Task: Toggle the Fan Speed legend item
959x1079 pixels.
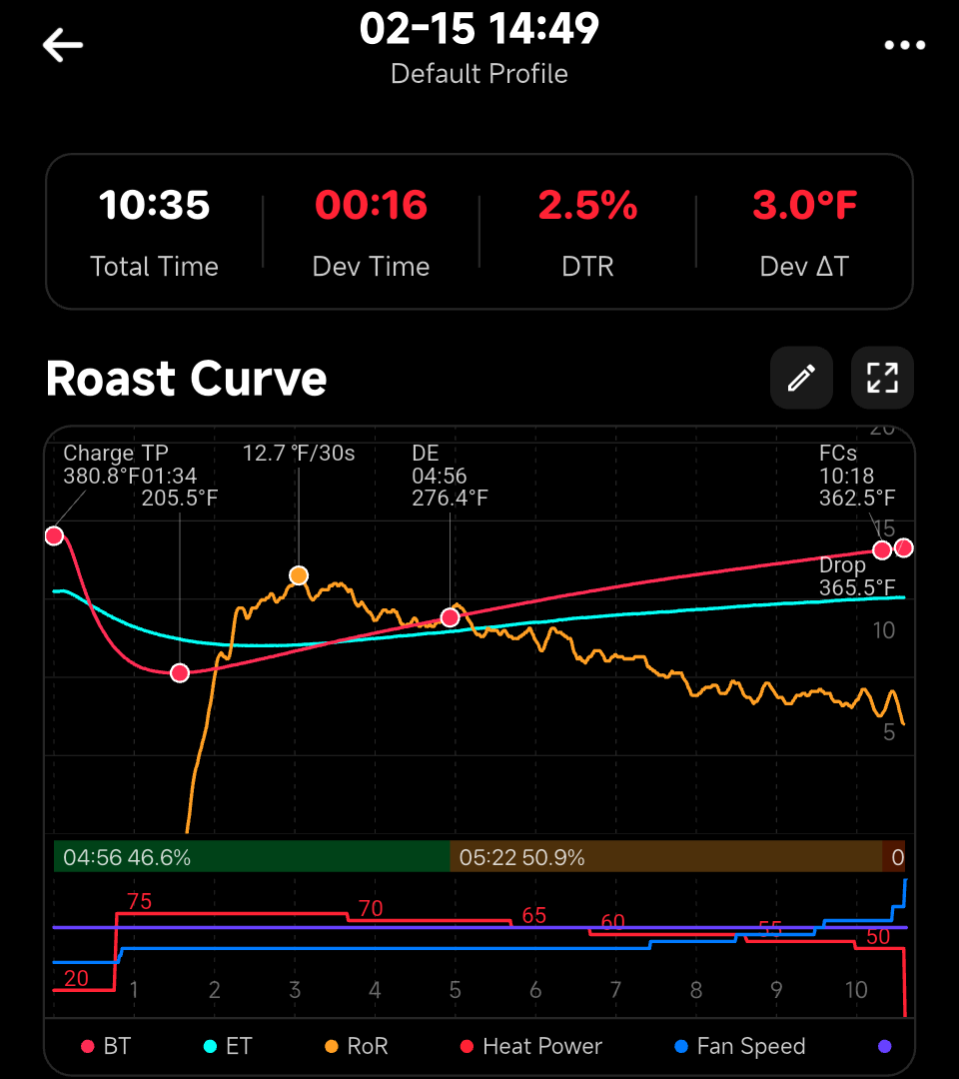Action: pyautogui.click(x=739, y=1047)
